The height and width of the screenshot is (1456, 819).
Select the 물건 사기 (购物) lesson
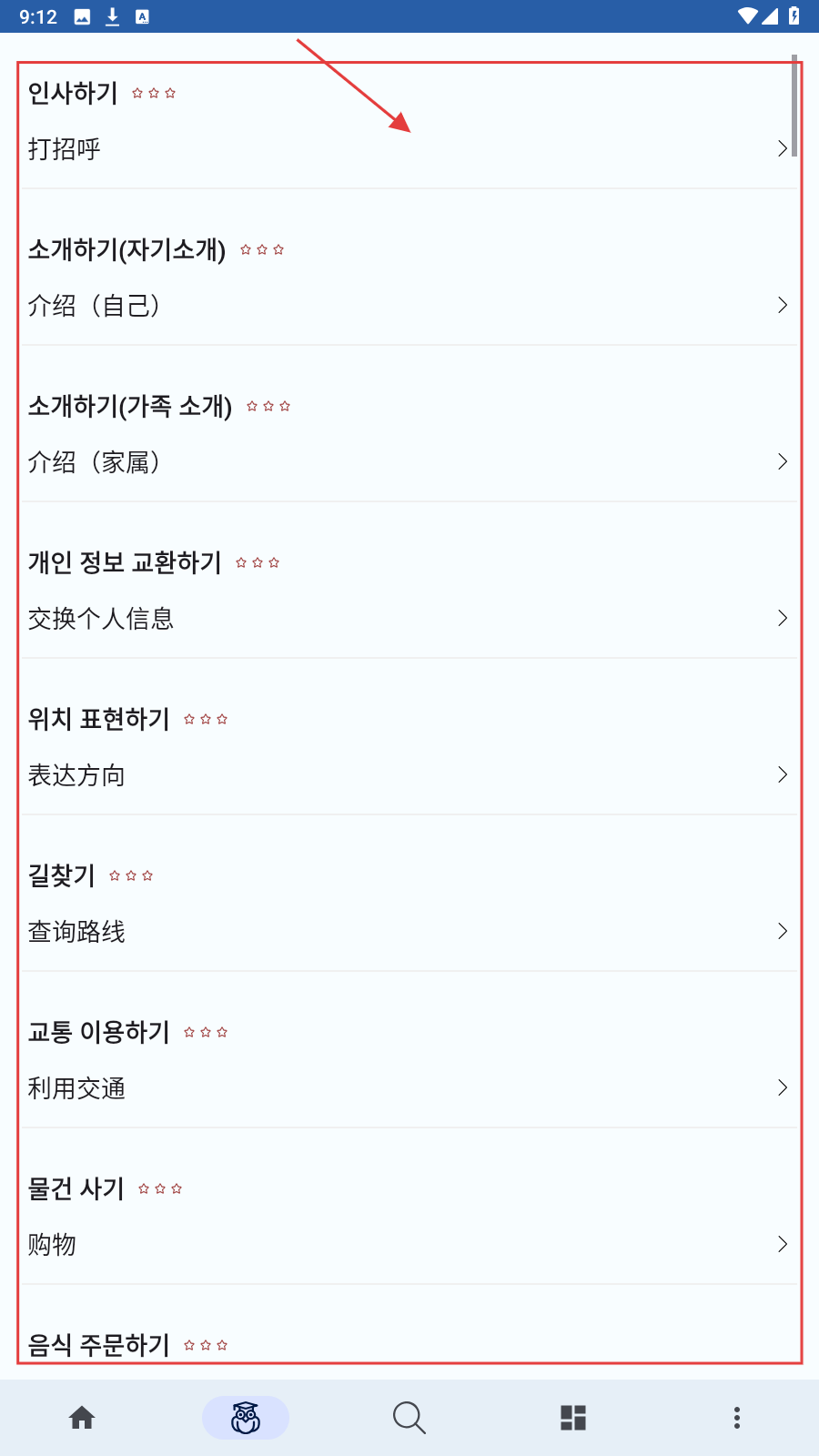click(408, 1217)
